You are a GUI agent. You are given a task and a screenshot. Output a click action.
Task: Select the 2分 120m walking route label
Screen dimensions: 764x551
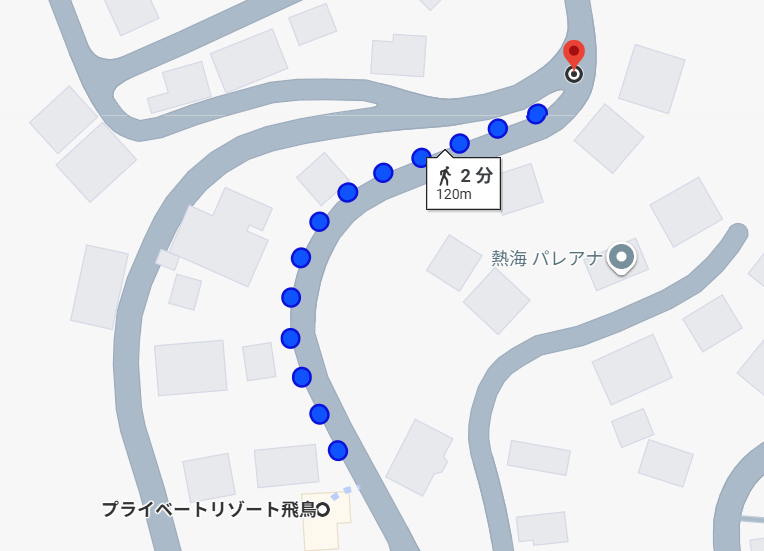462,184
